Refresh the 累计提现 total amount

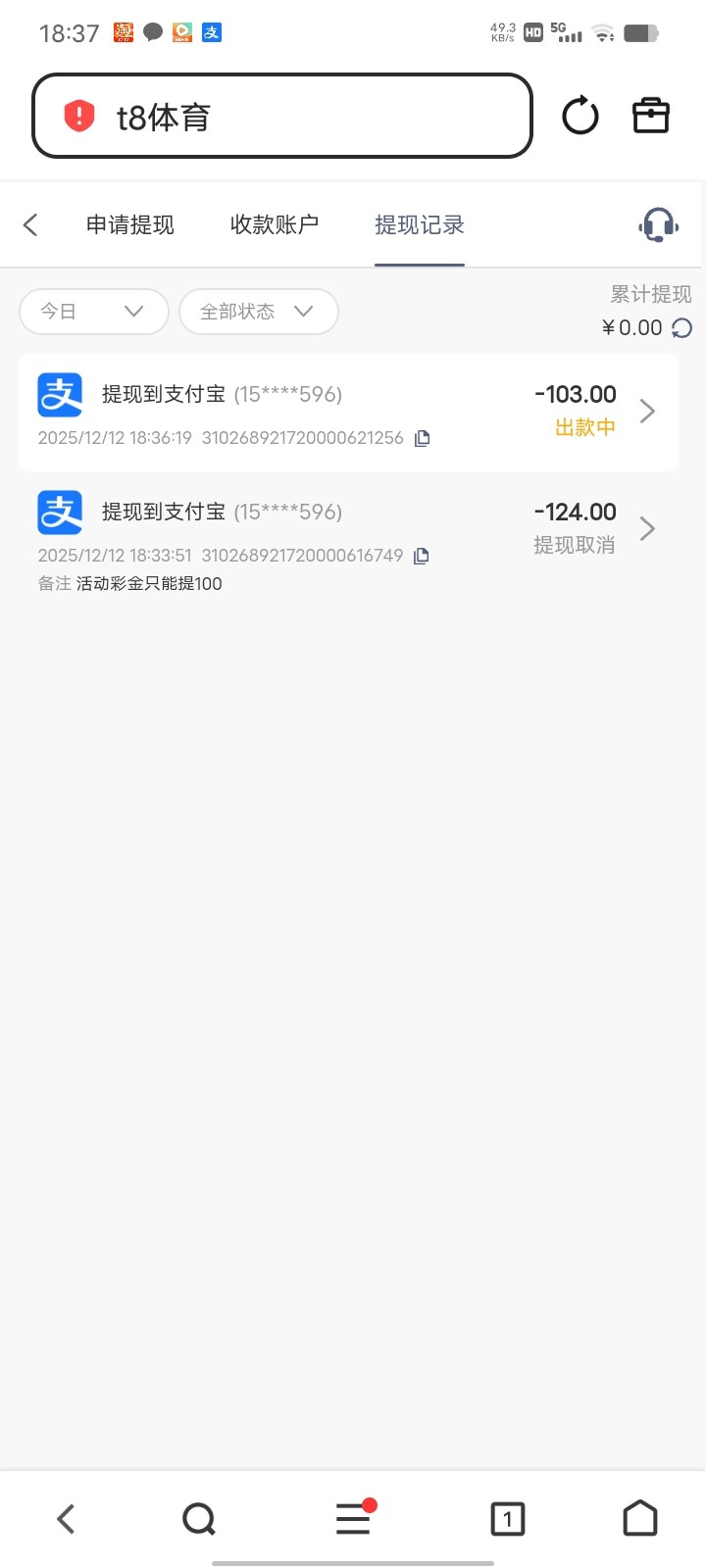[682, 328]
